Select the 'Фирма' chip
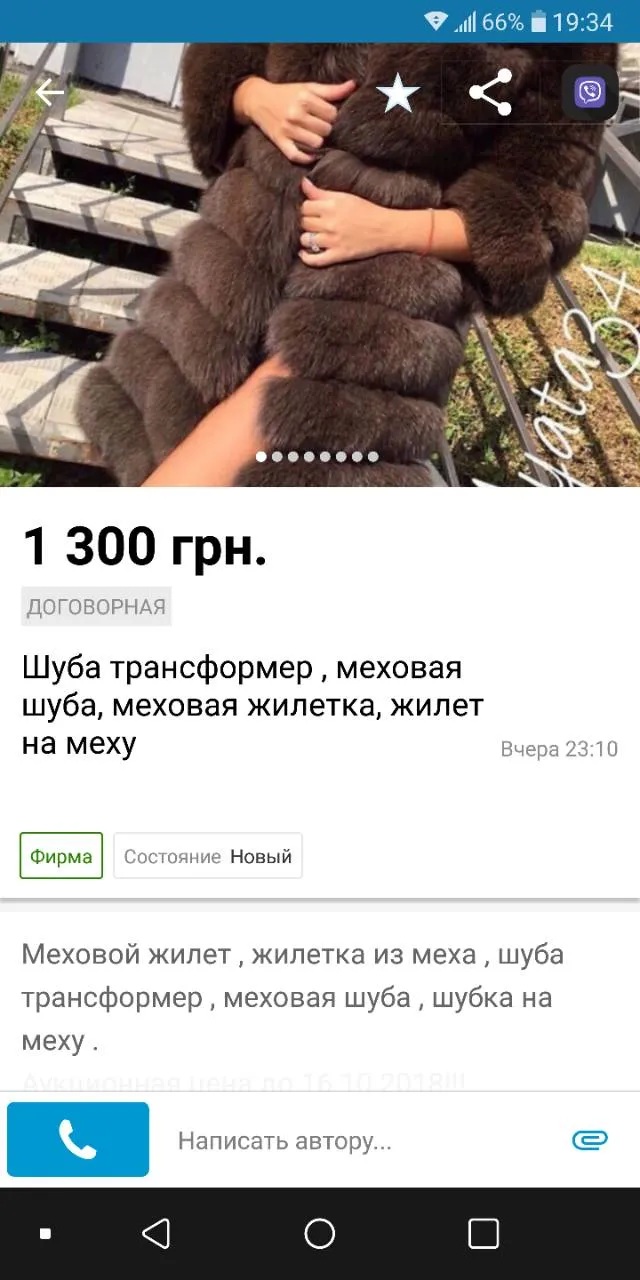640x1280 pixels. click(x=61, y=856)
